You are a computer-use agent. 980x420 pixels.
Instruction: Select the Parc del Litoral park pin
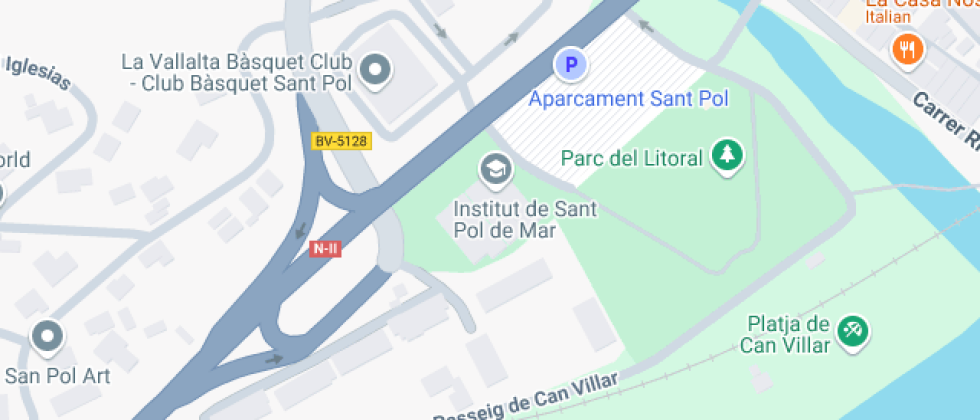pyautogui.click(x=727, y=155)
